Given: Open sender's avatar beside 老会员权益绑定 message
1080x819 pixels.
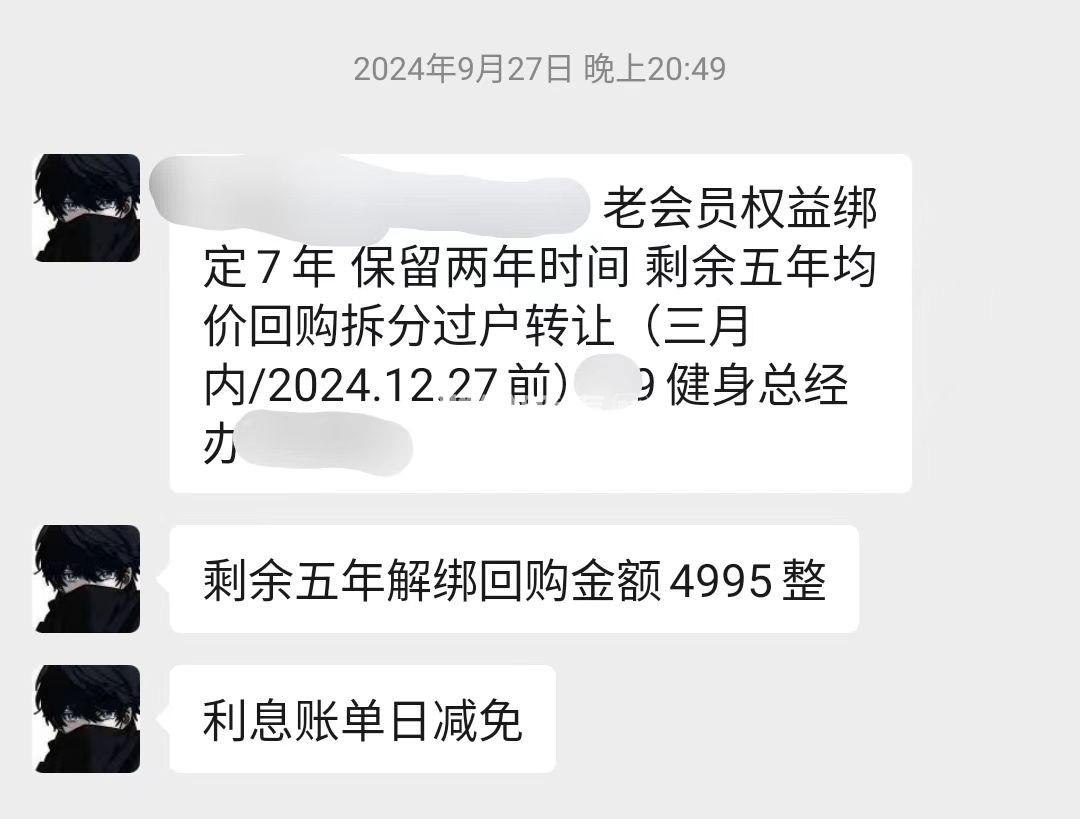Looking at the screenshot, I should click(x=88, y=208).
